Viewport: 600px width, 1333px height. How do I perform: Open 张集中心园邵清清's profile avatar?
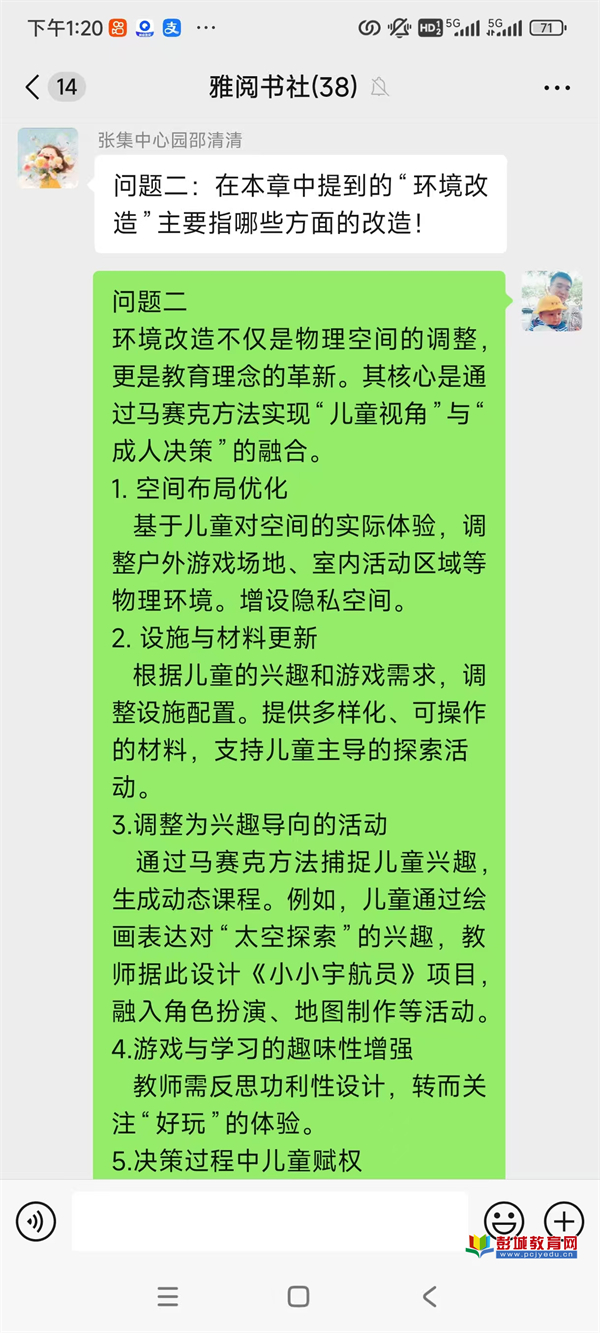coord(48,158)
